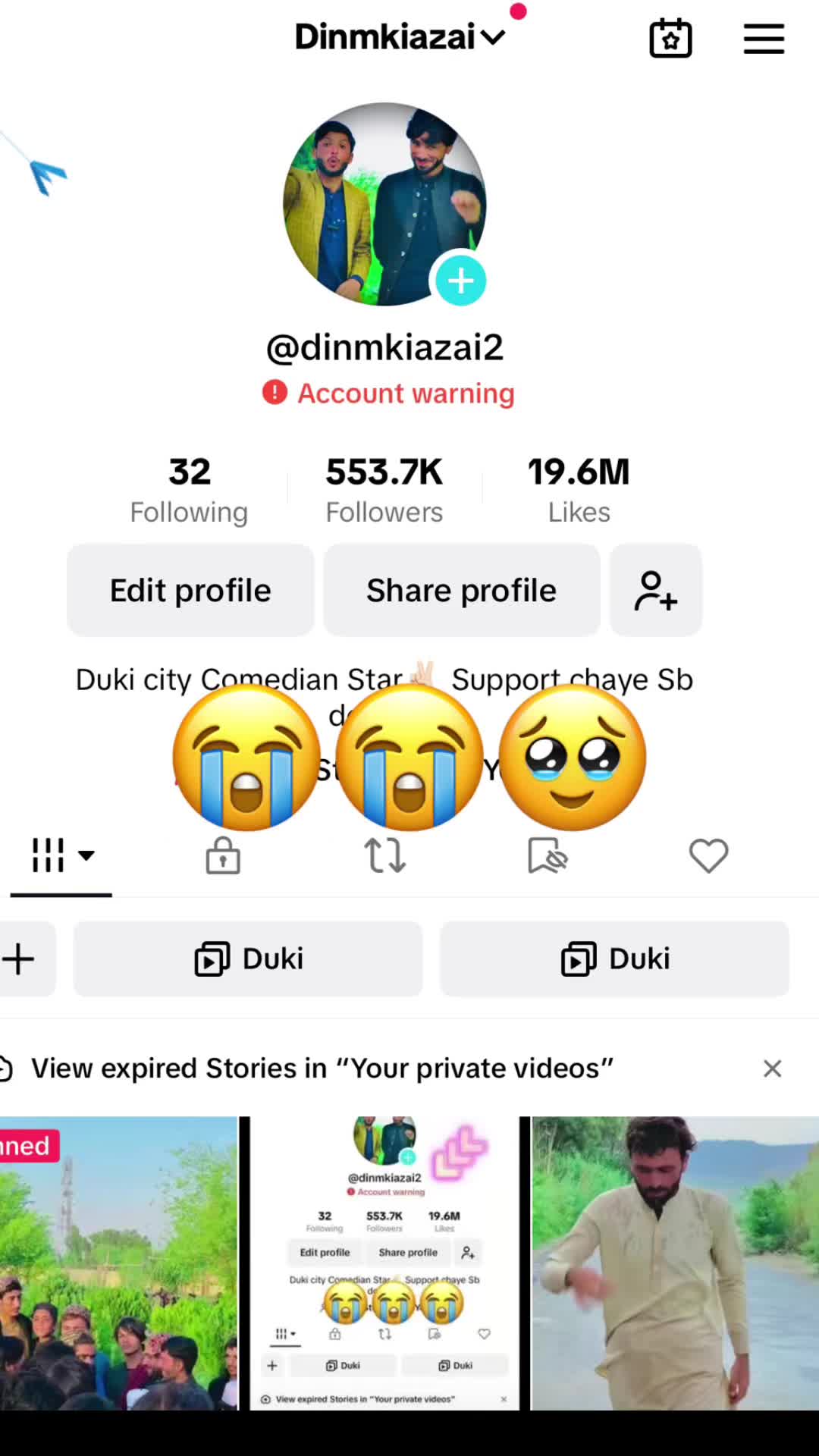This screenshot has height=1456, width=819.
Task: Open the add friends icon button
Action: [x=656, y=590]
